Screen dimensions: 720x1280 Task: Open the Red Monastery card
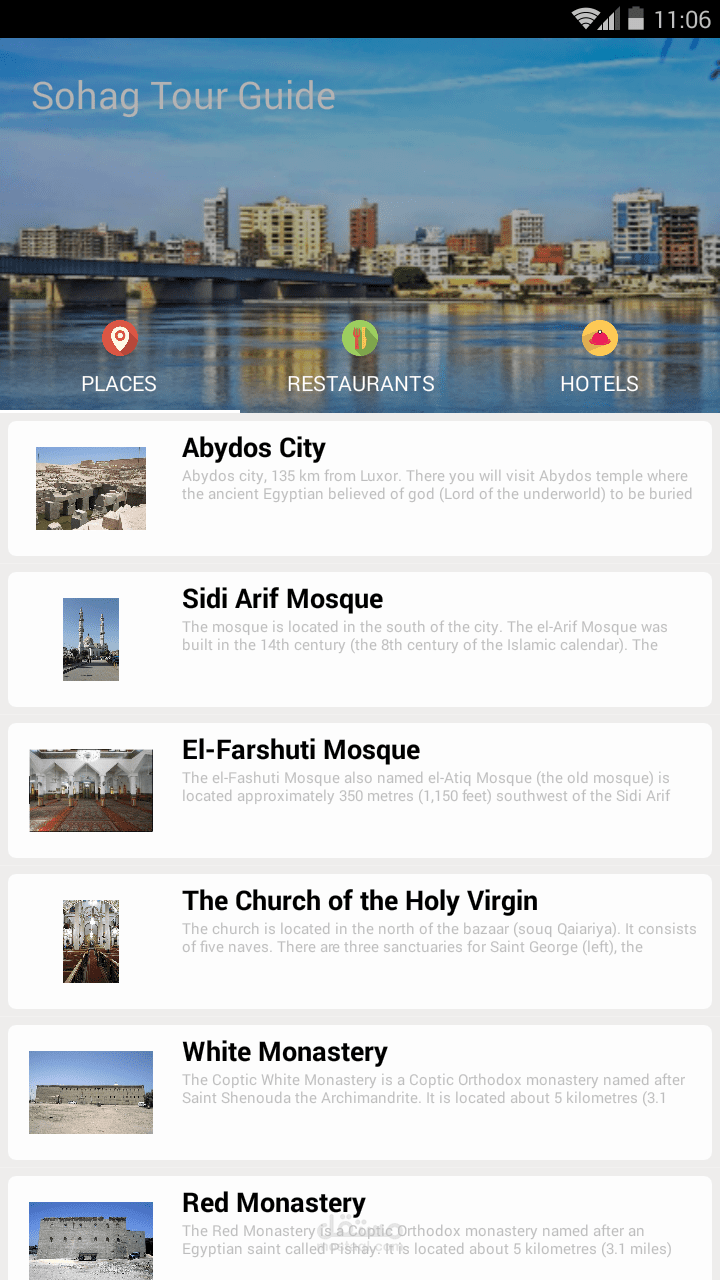pyautogui.click(x=360, y=1230)
